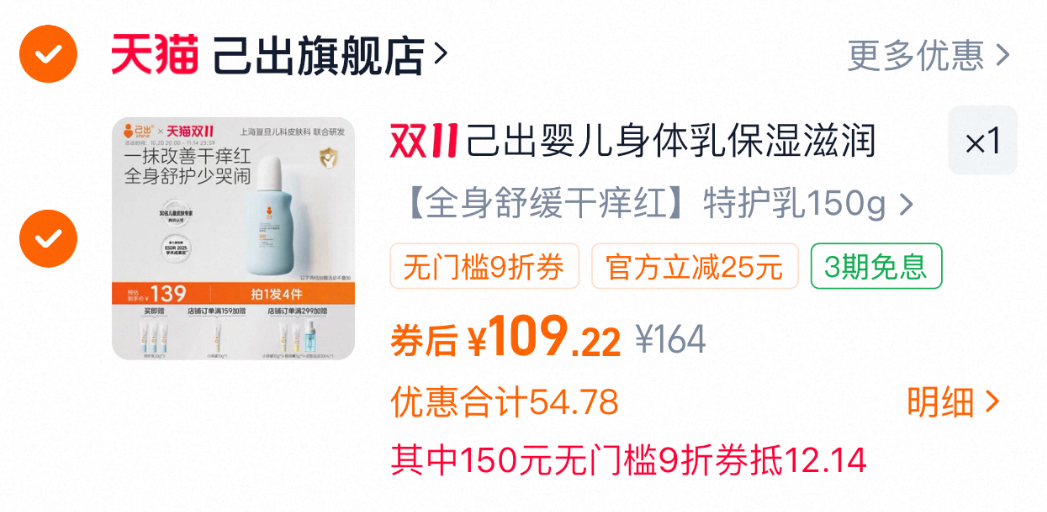Change quantity via the ×1 button
The height and width of the screenshot is (512, 1047).
pyautogui.click(x=982, y=141)
